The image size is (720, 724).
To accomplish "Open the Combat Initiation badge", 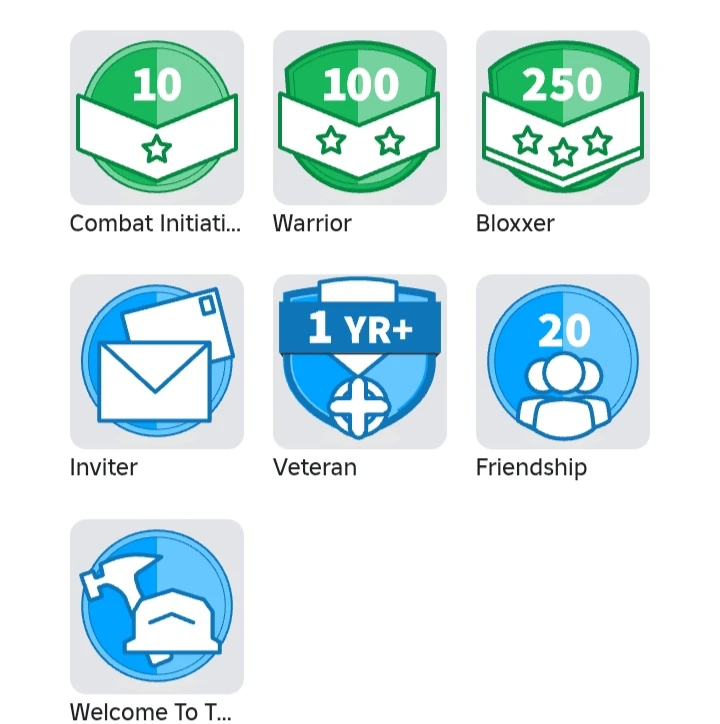I will pyautogui.click(x=157, y=118).
